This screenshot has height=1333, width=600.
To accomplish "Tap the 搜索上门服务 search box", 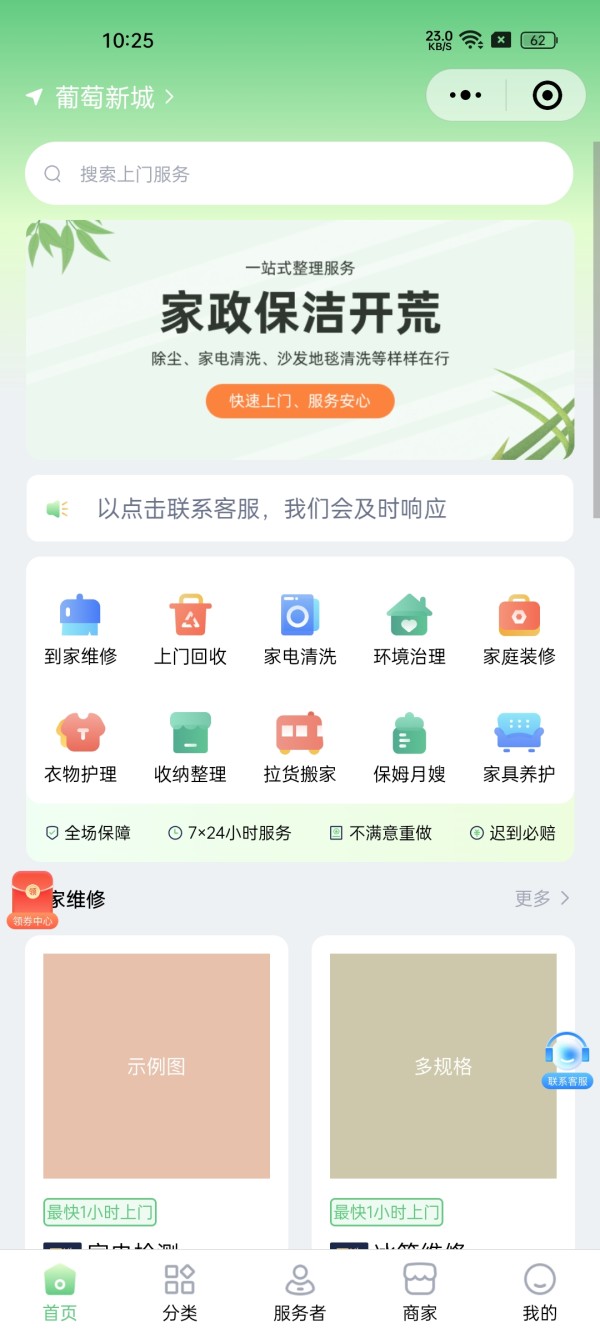I will 299,174.
